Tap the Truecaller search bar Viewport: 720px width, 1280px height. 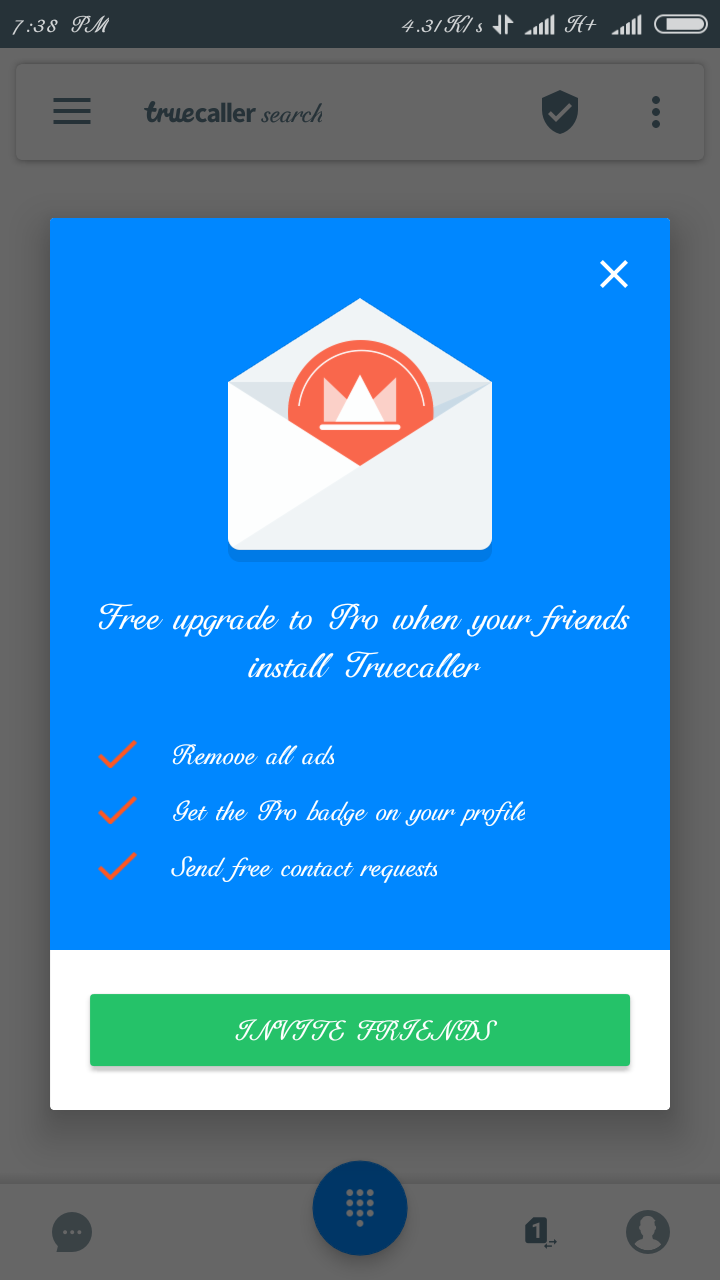pyautogui.click(x=300, y=112)
